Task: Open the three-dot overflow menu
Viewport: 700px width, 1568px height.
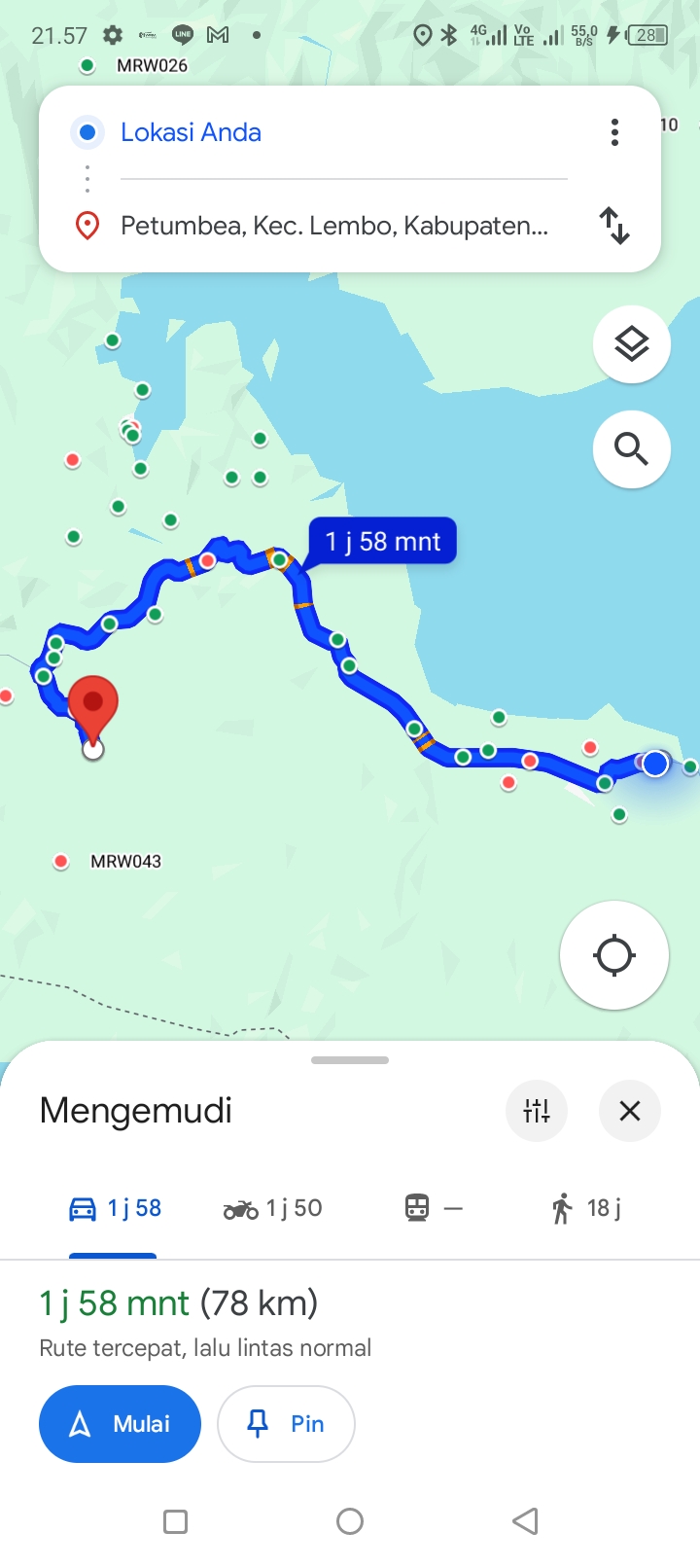Action: (x=614, y=132)
